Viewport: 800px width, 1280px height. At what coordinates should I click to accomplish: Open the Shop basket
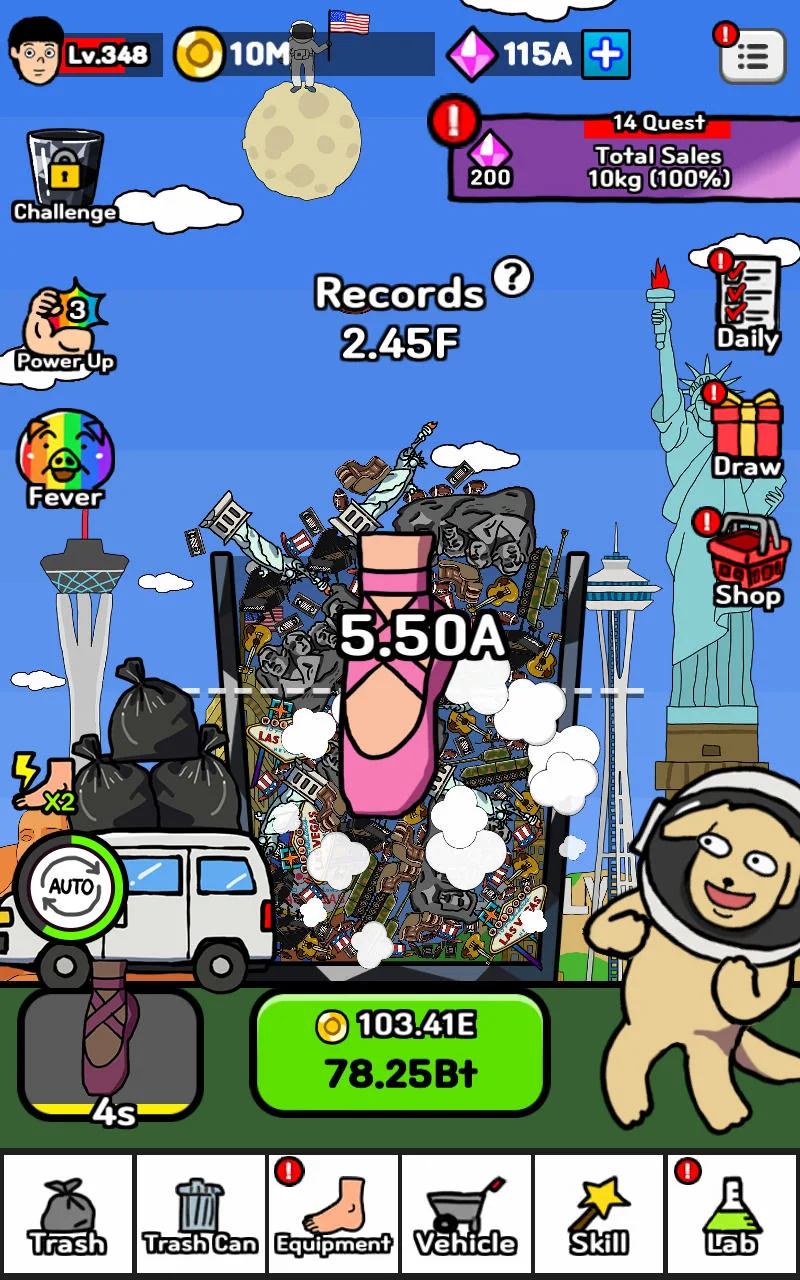[x=747, y=560]
